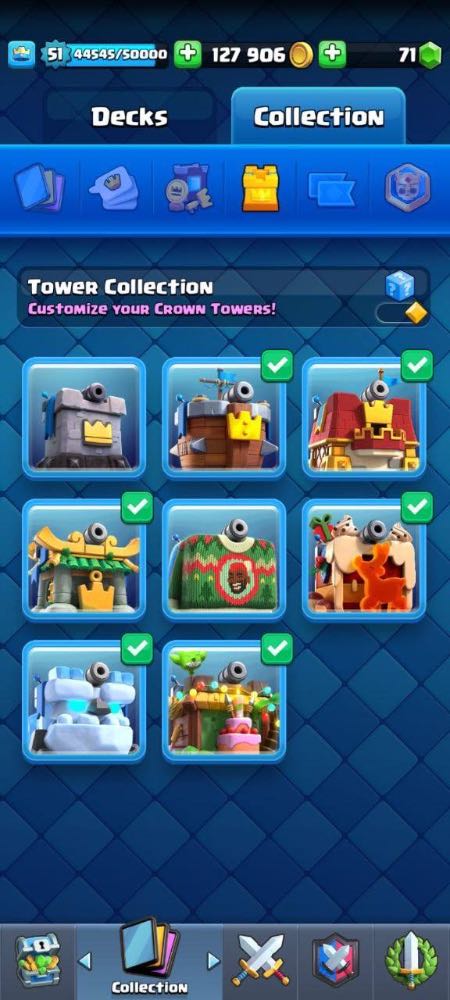Add gems with the green plus button
The height and width of the screenshot is (1000, 450).
pyautogui.click(x=331, y=54)
